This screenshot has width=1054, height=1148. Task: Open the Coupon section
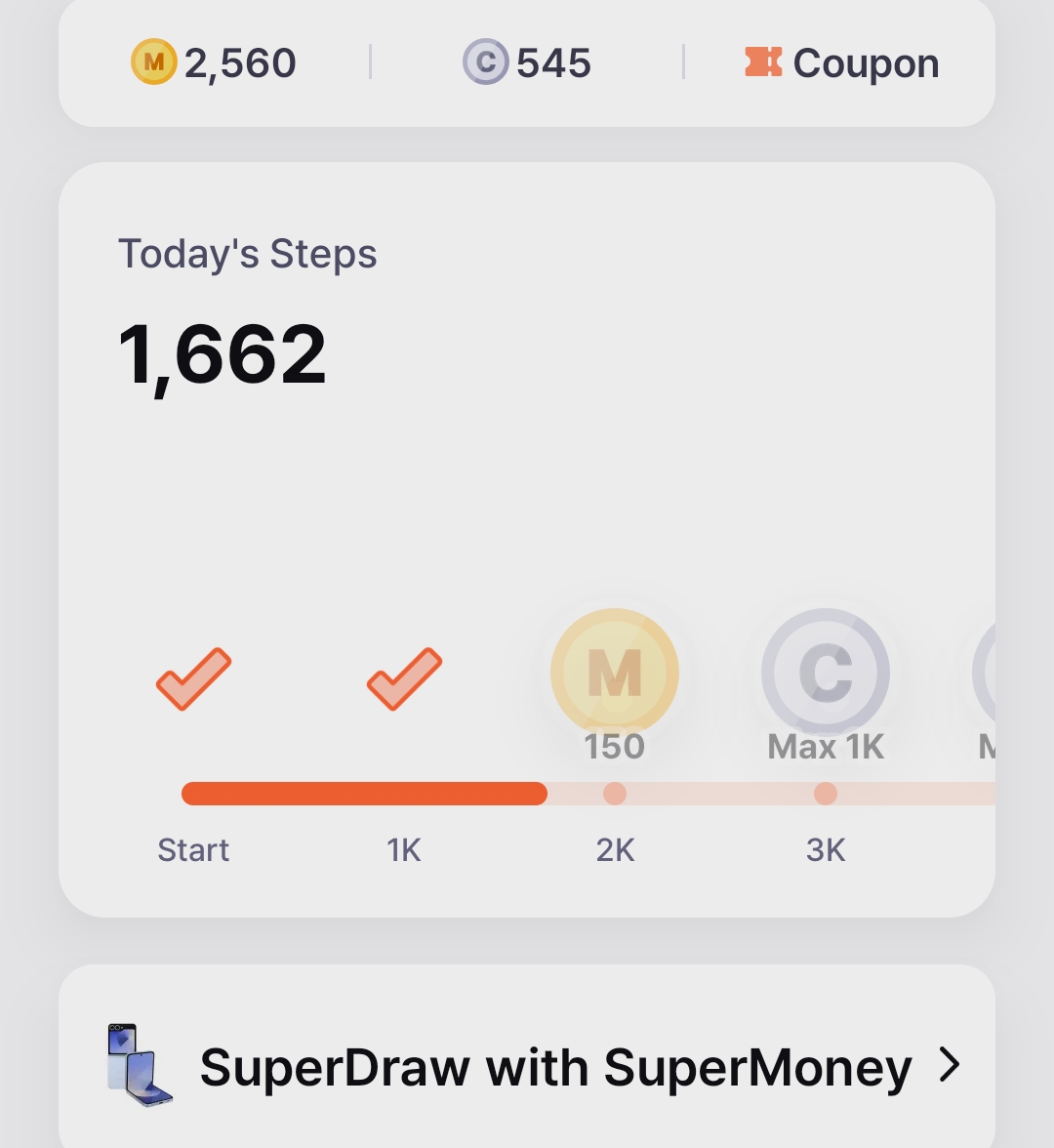point(841,63)
